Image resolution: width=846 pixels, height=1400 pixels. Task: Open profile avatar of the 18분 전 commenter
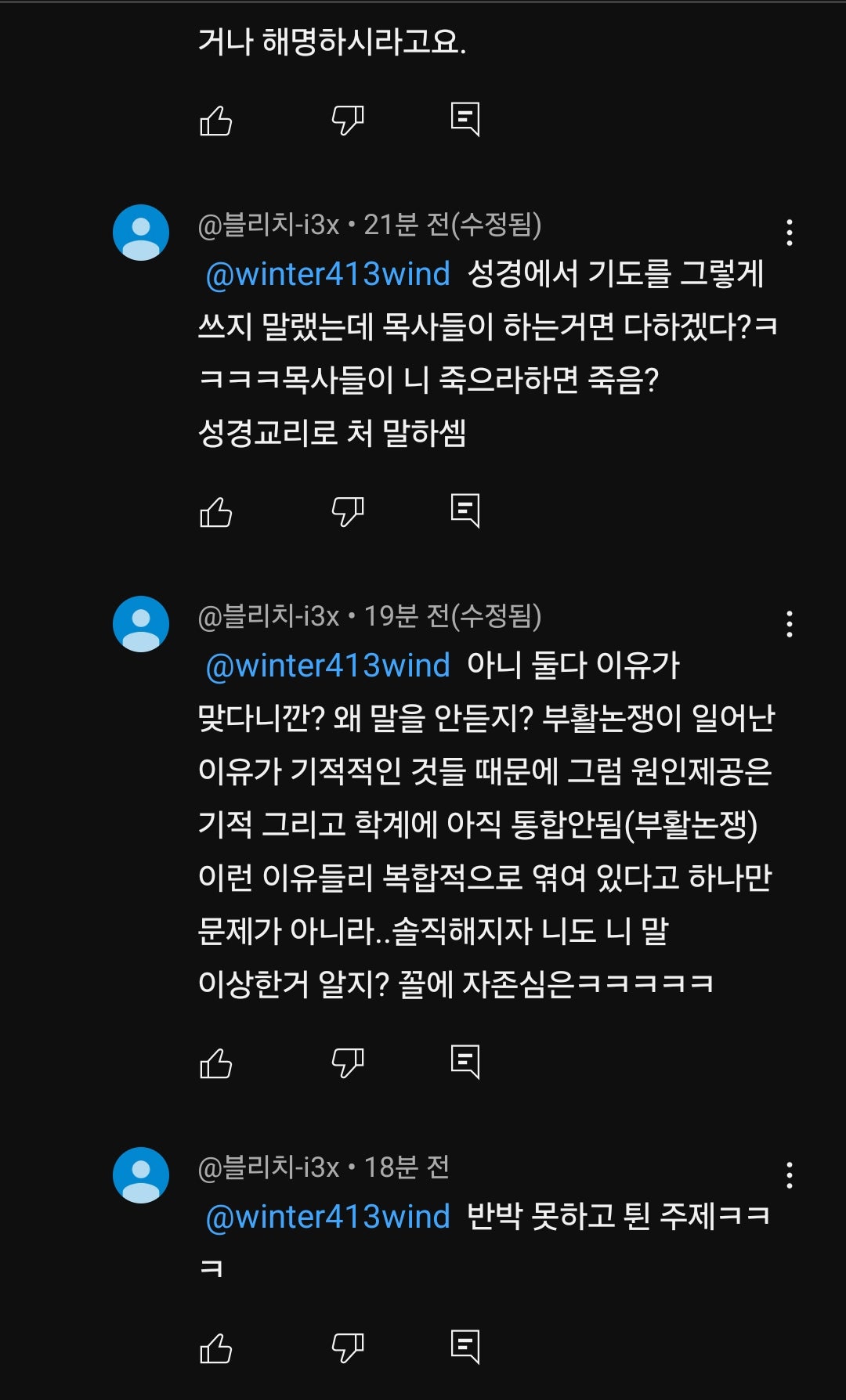(x=141, y=1175)
